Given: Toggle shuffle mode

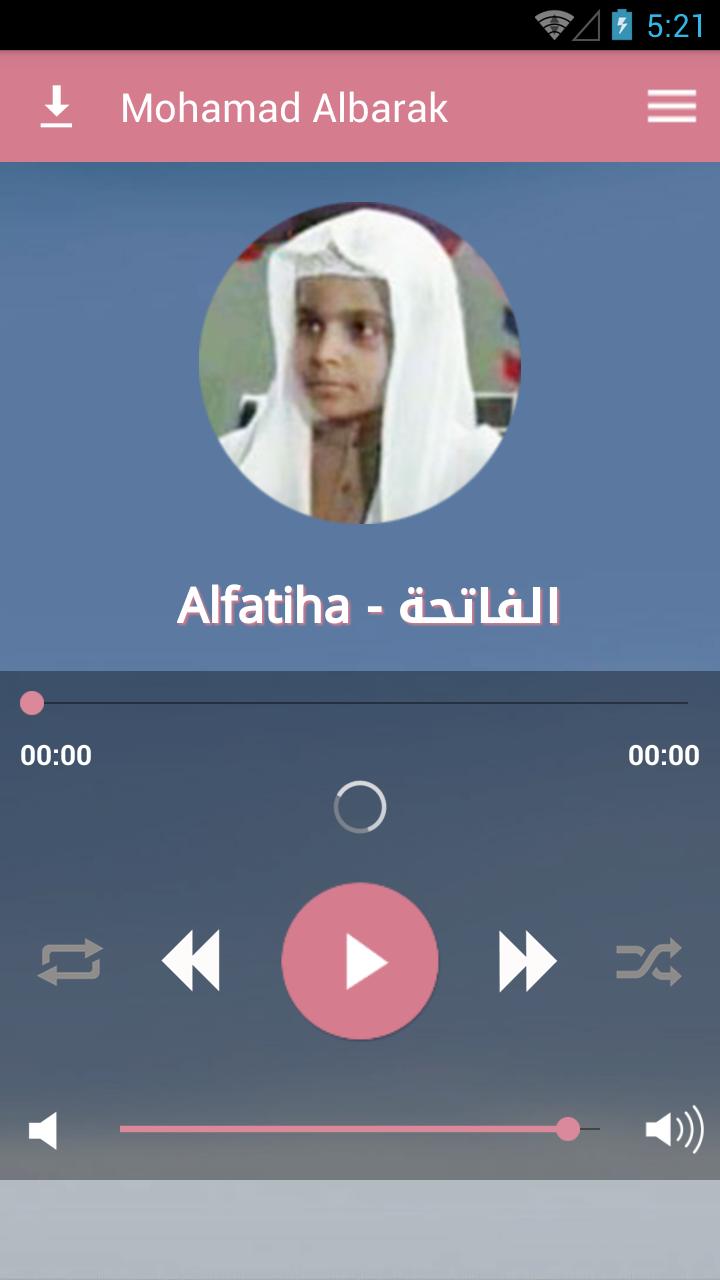Looking at the screenshot, I should click(x=649, y=961).
